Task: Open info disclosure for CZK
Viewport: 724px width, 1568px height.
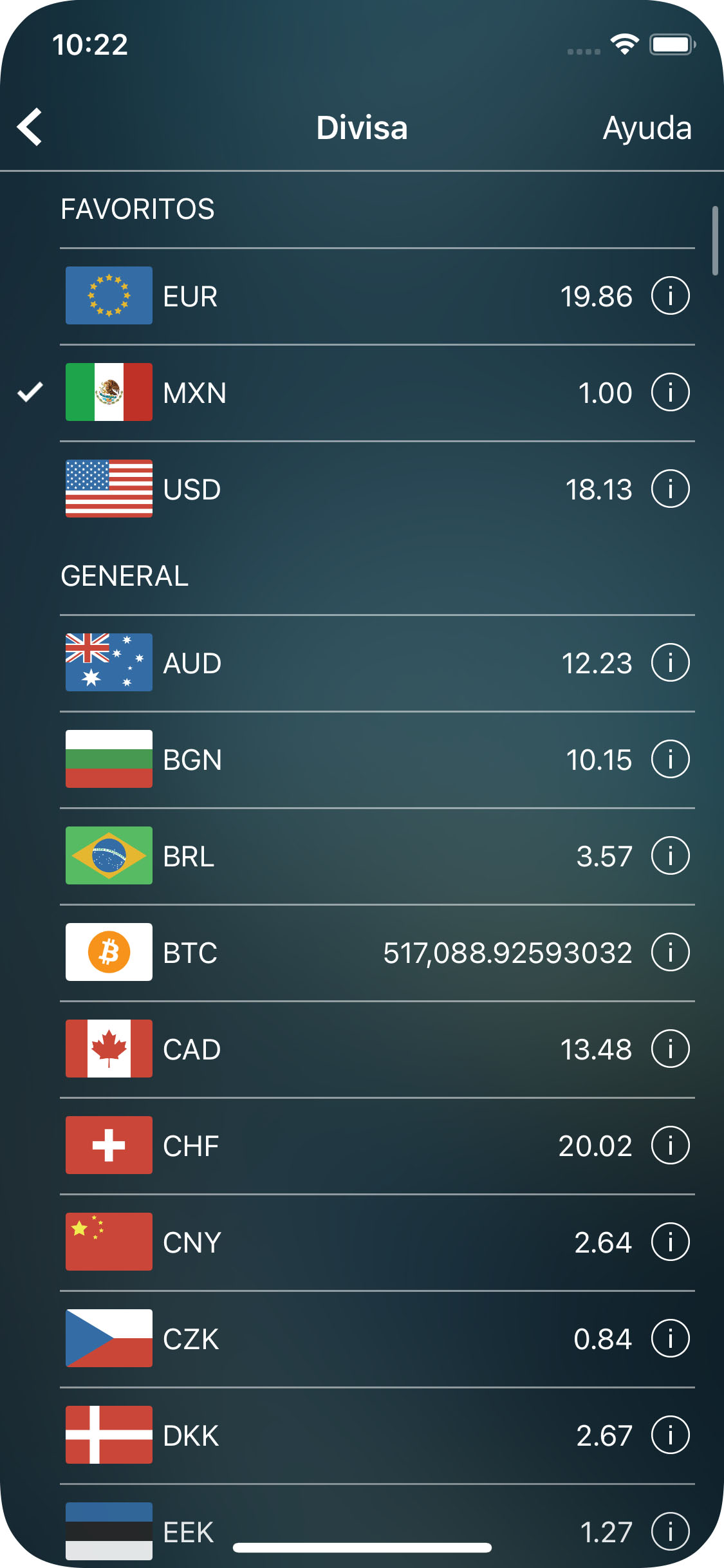Action: (x=670, y=1339)
